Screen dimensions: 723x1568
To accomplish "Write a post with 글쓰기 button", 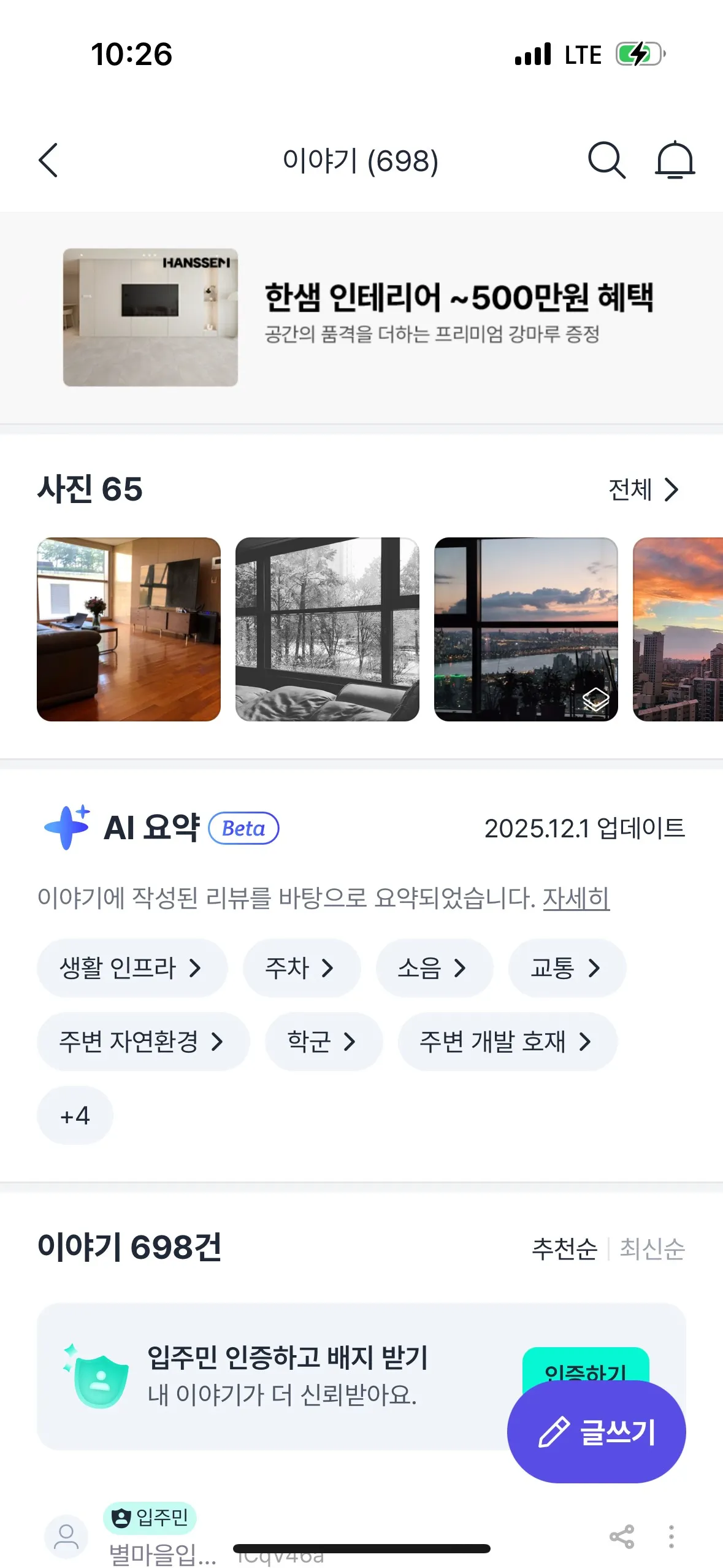I will click(596, 1432).
